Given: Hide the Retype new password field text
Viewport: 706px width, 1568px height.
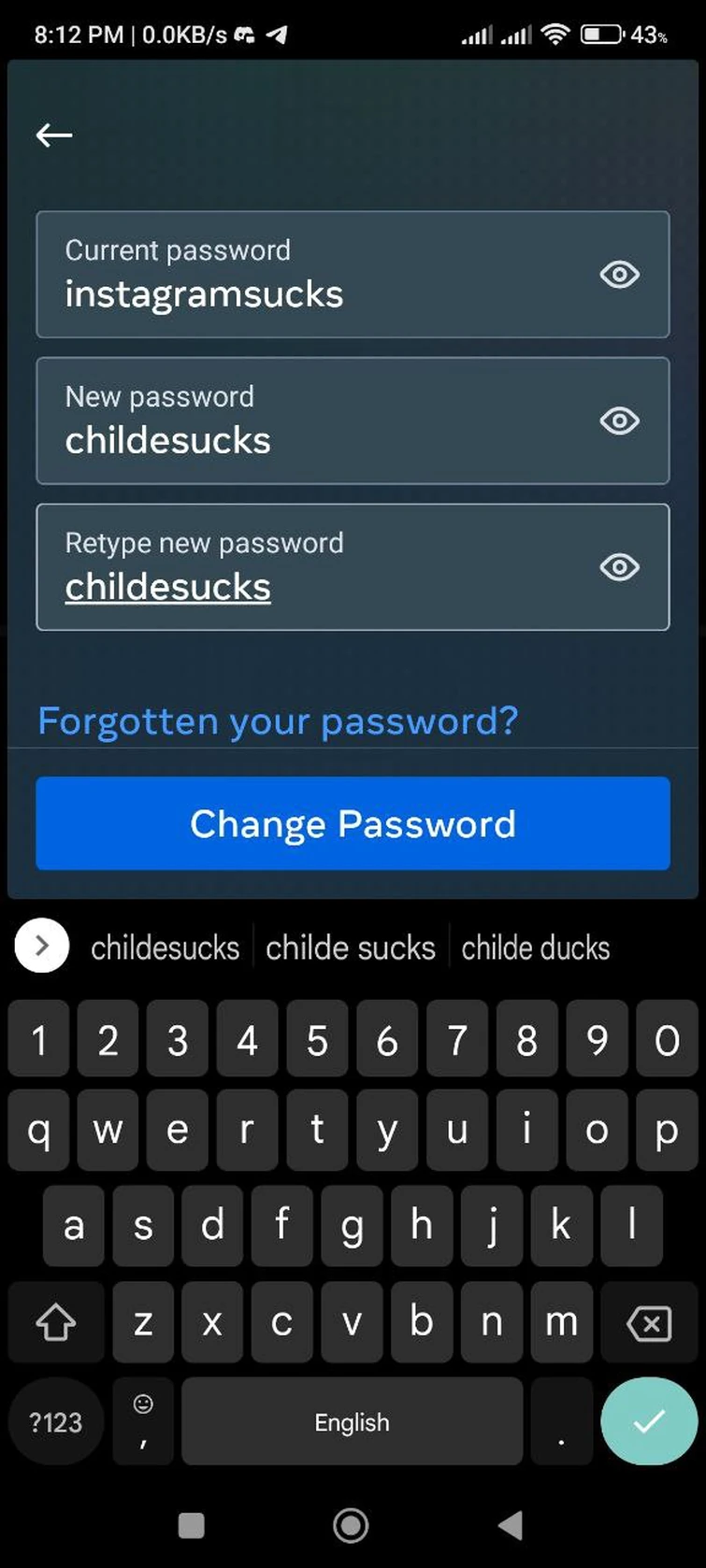Looking at the screenshot, I should [619, 568].
